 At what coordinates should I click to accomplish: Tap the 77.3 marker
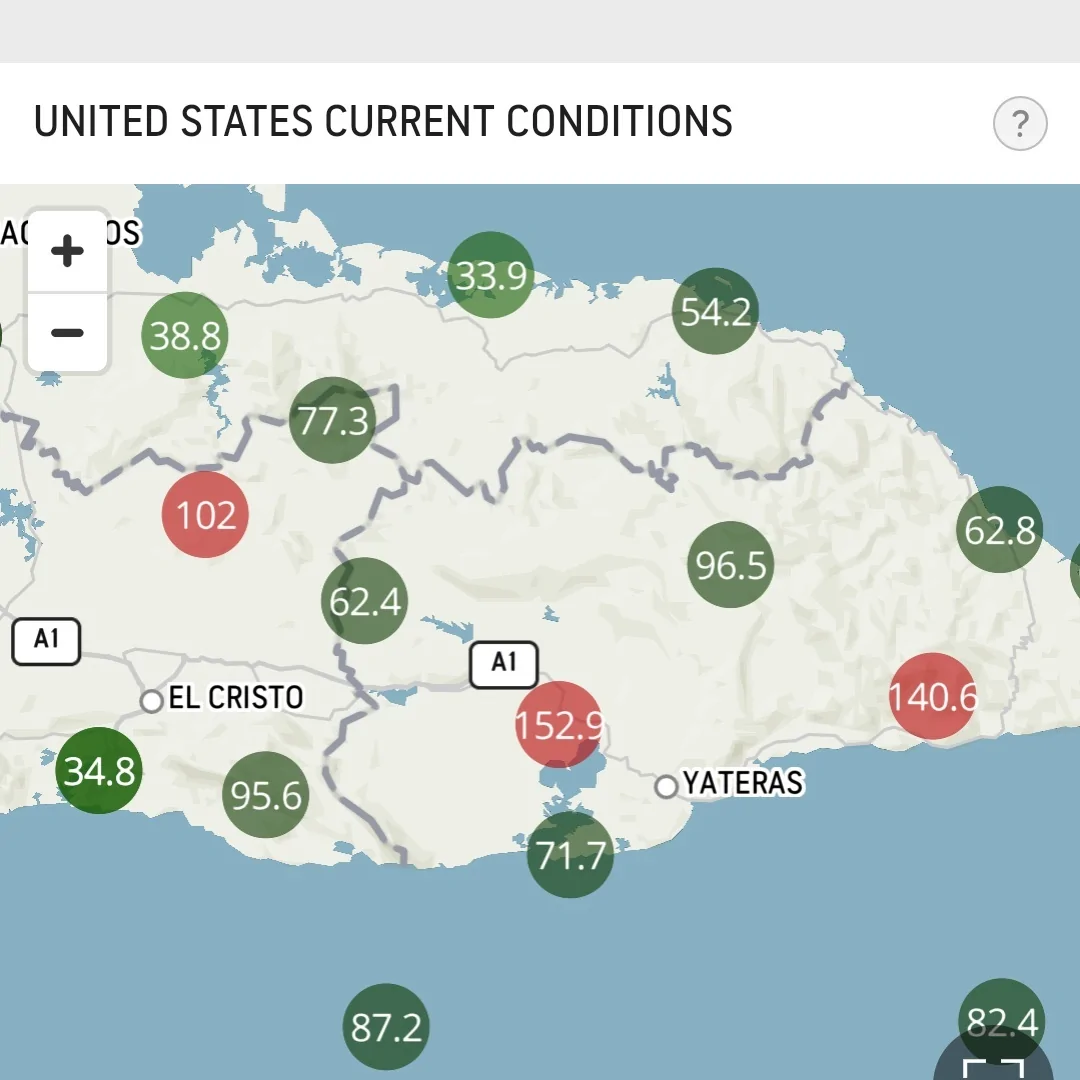[x=333, y=421]
